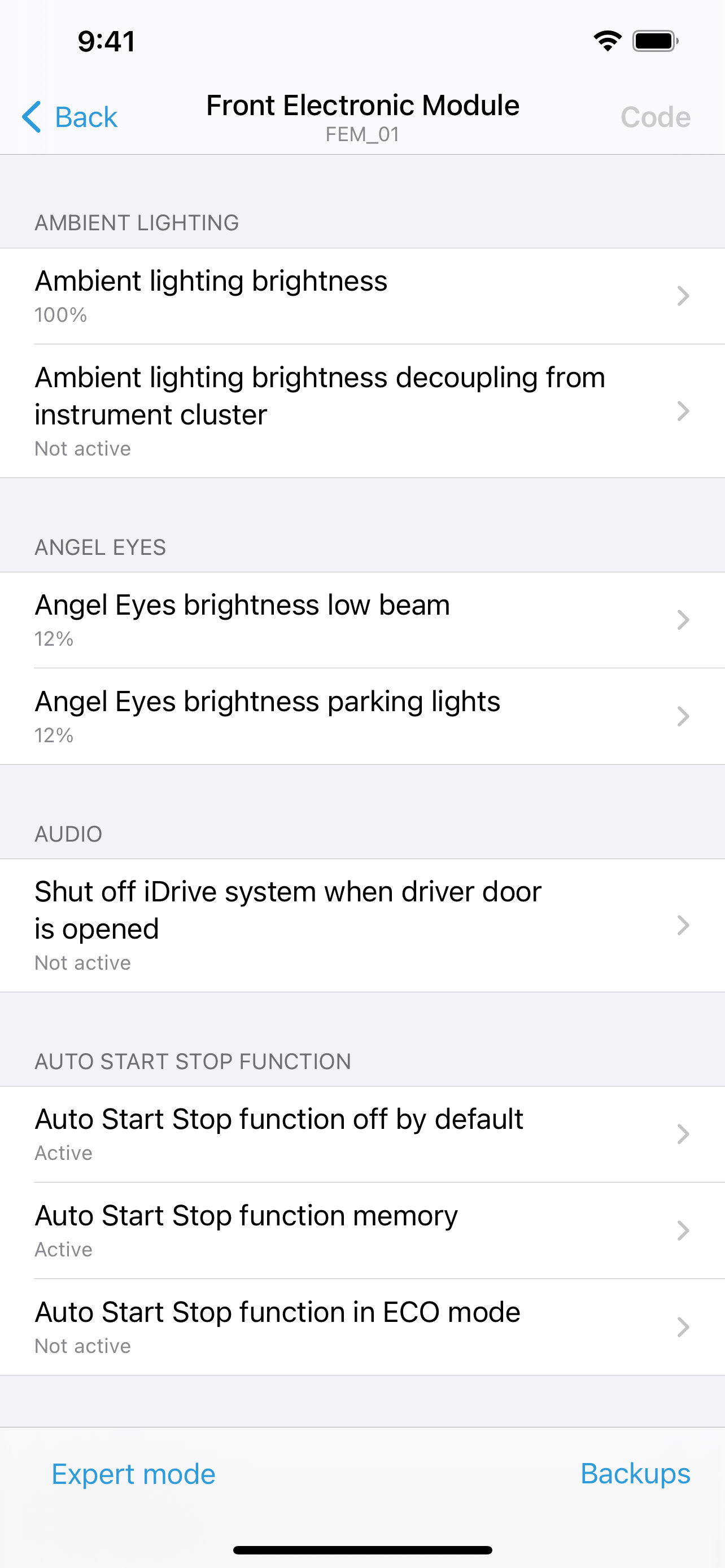Select Auto Start Stop off by default
Viewport: 725px width, 1568px height.
click(362, 1134)
